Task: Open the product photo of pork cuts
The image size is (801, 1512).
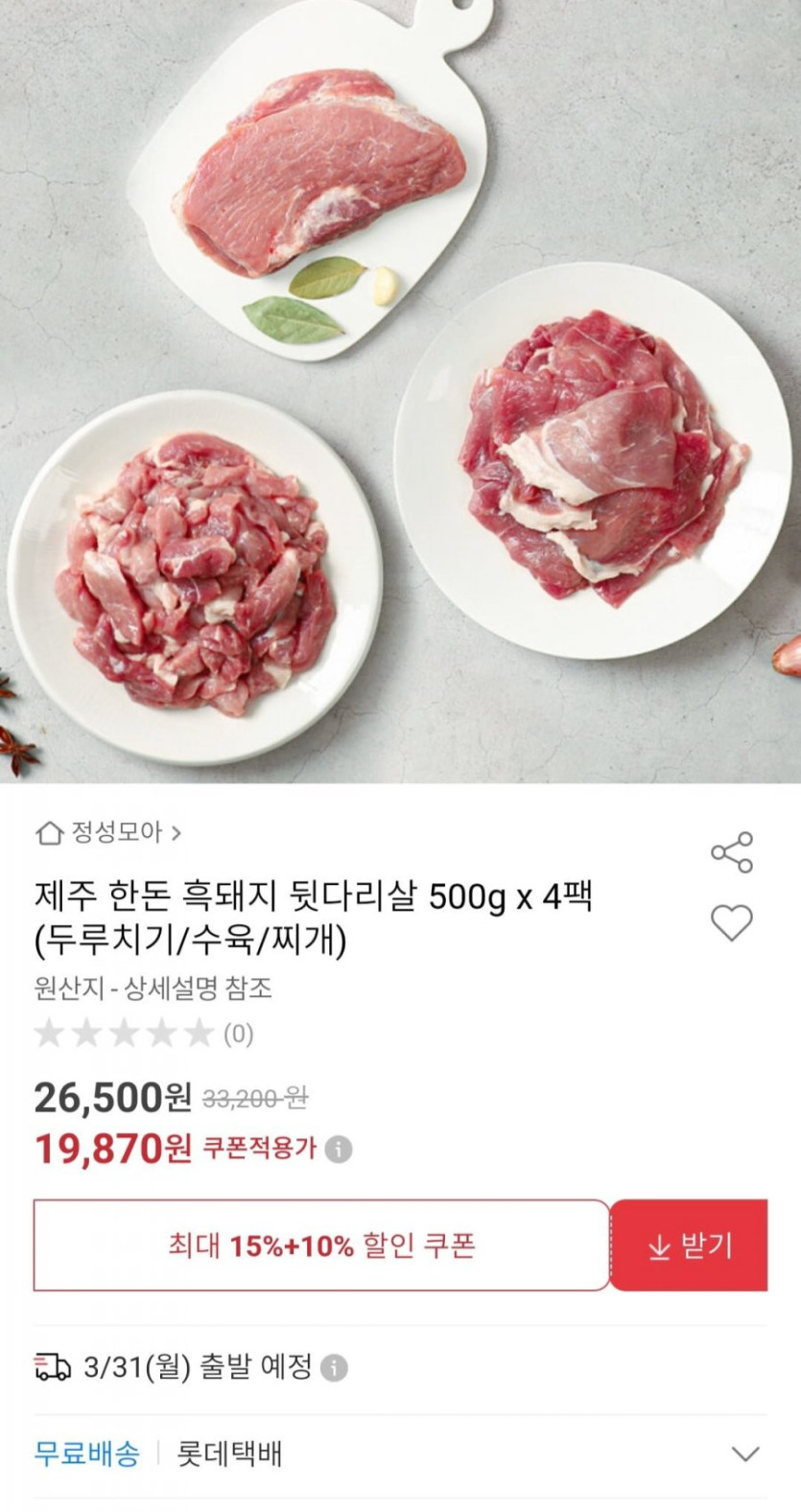Action: pyautogui.click(x=400, y=384)
